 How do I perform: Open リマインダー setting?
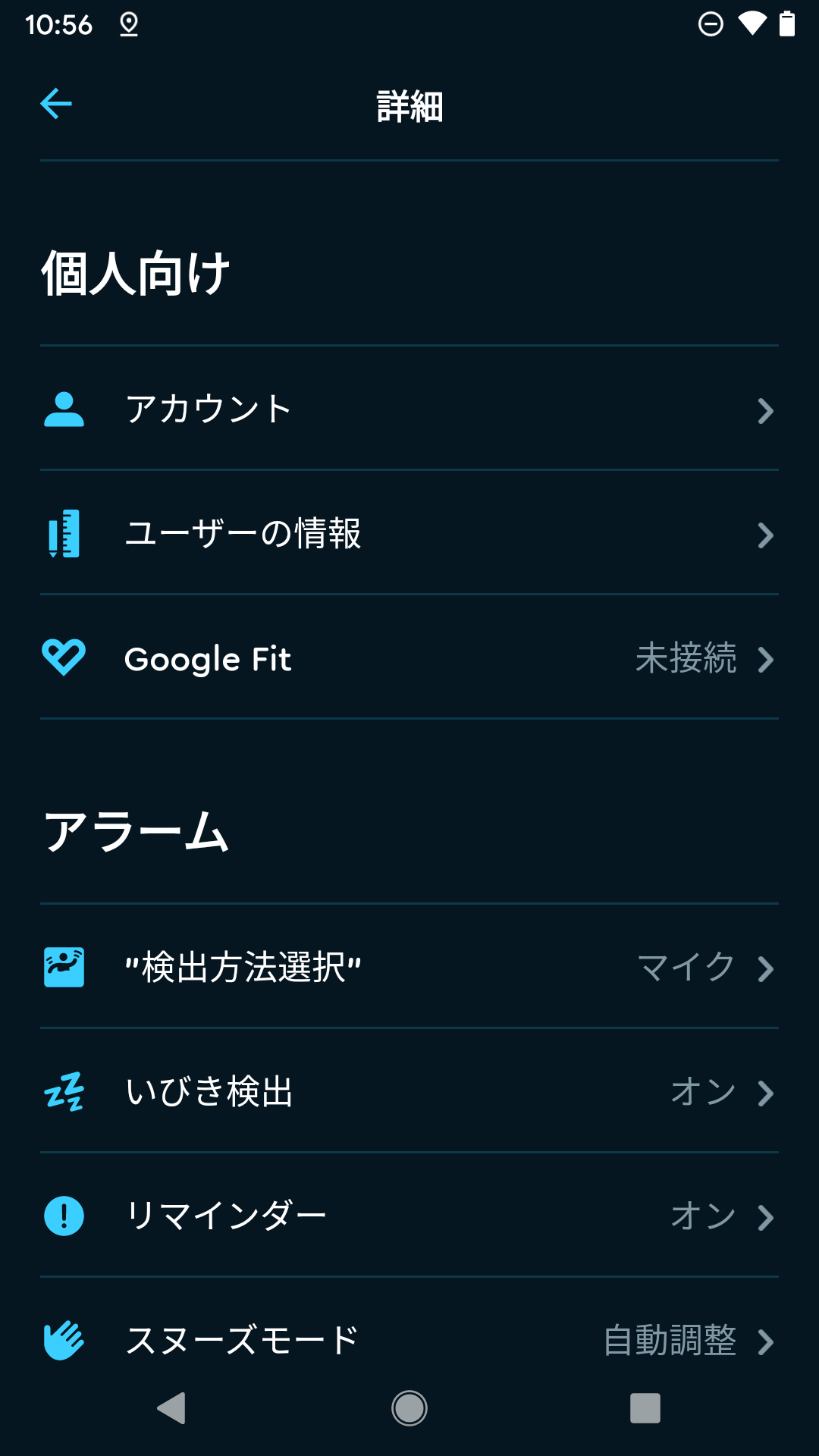click(x=409, y=1216)
